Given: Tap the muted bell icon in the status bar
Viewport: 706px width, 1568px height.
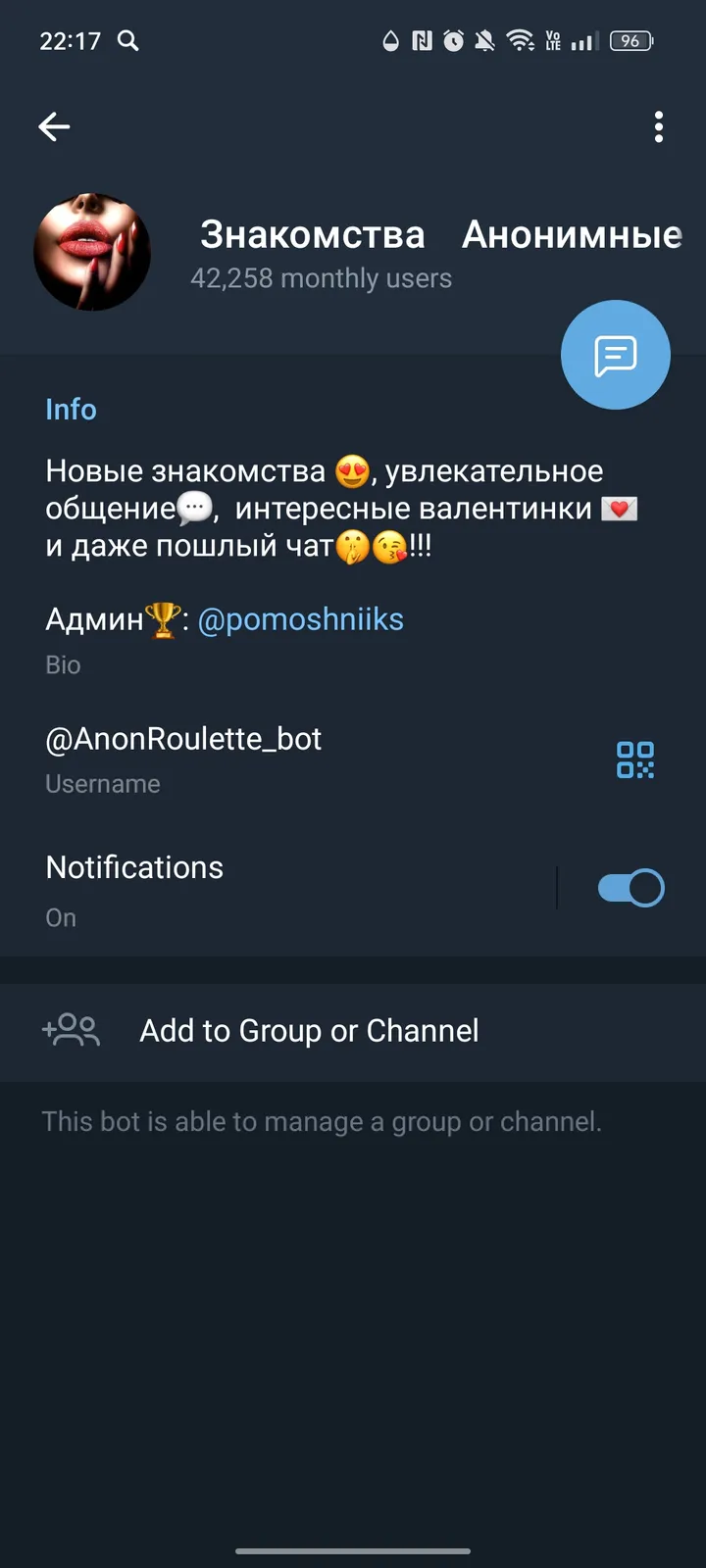Looking at the screenshot, I should 483,41.
